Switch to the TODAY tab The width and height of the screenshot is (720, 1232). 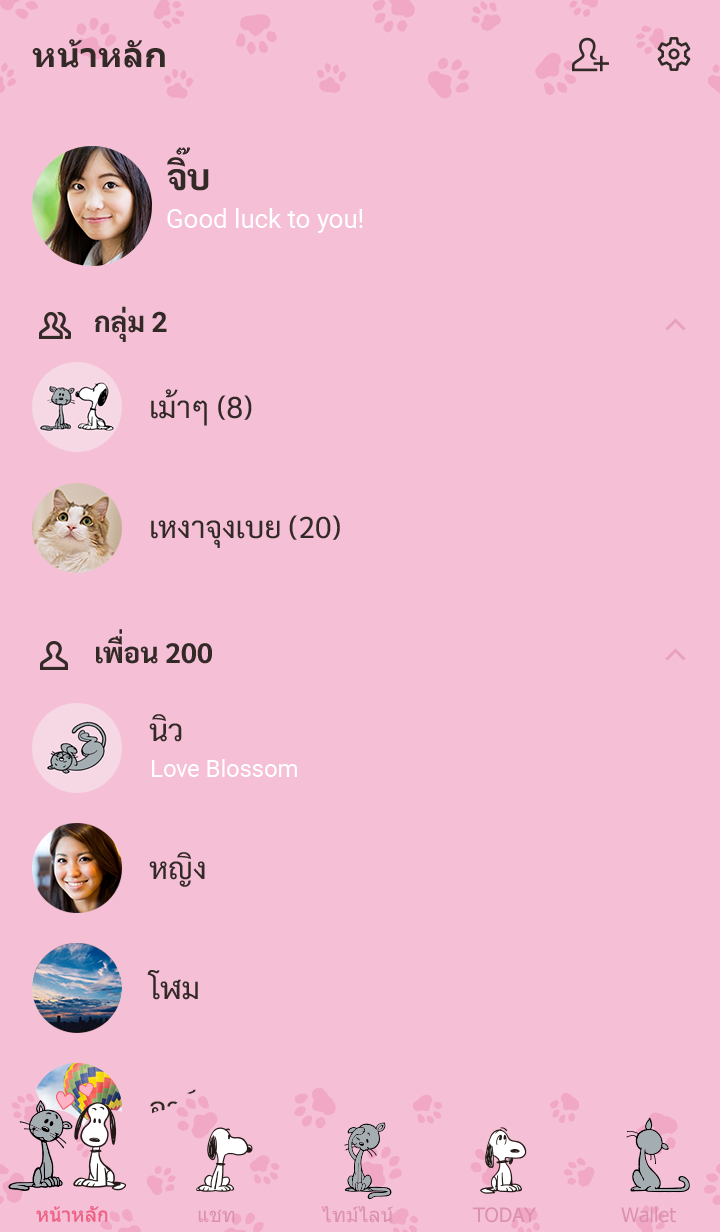(504, 1170)
